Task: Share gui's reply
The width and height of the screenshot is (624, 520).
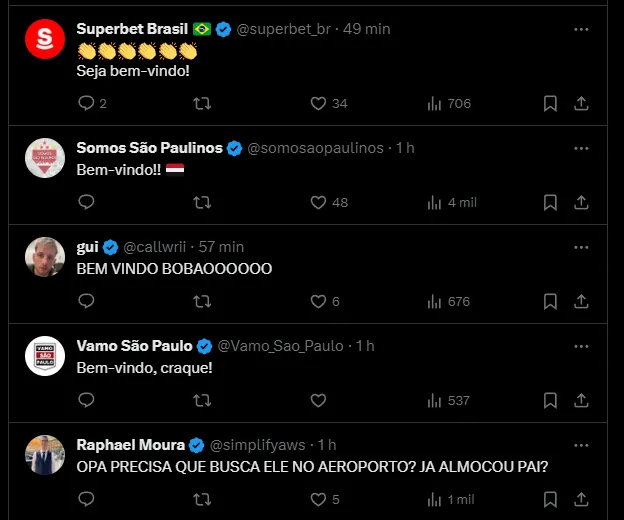Action: tap(581, 301)
